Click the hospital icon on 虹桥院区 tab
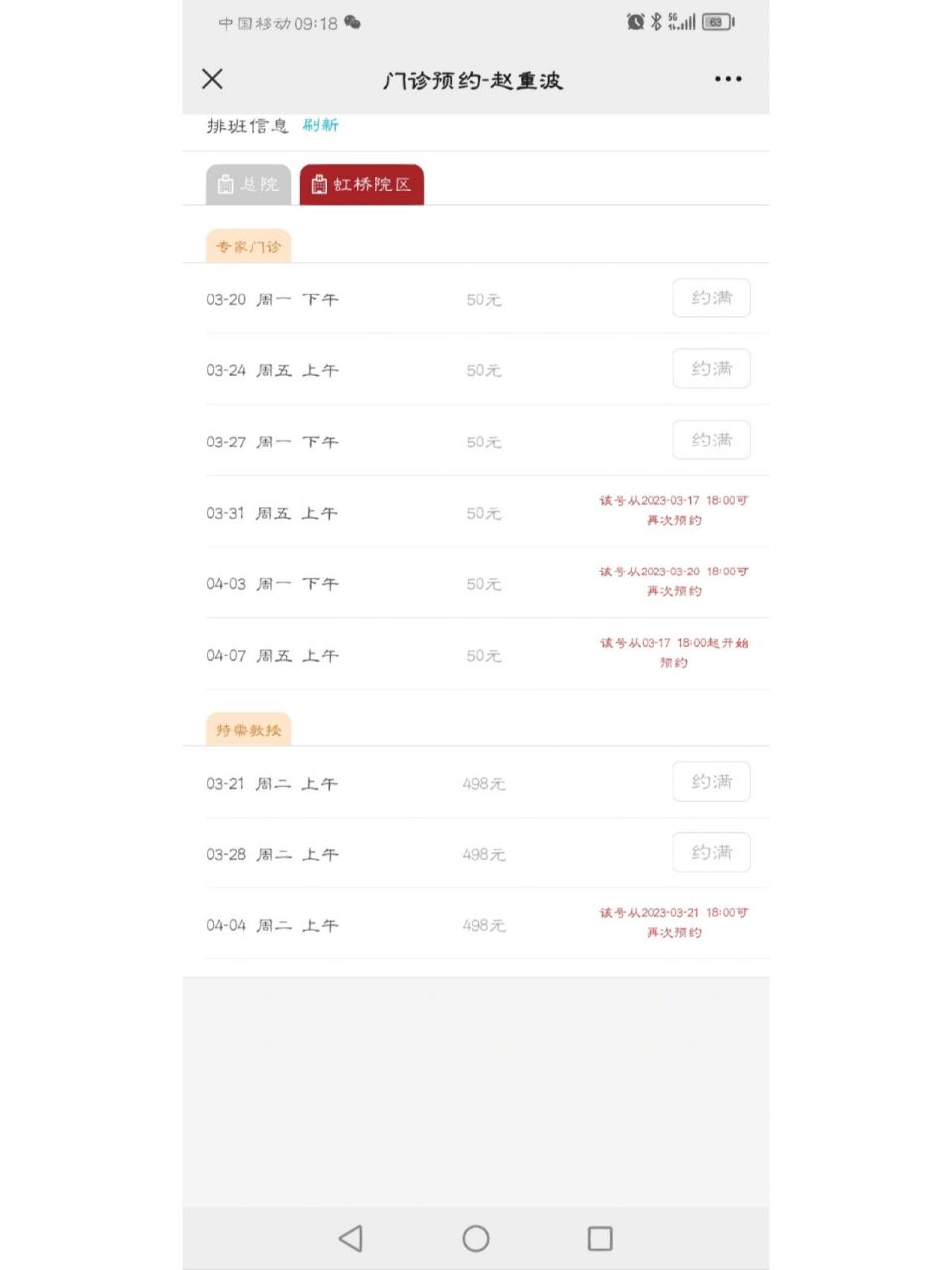The image size is (952, 1270). (x=318, y=185)
